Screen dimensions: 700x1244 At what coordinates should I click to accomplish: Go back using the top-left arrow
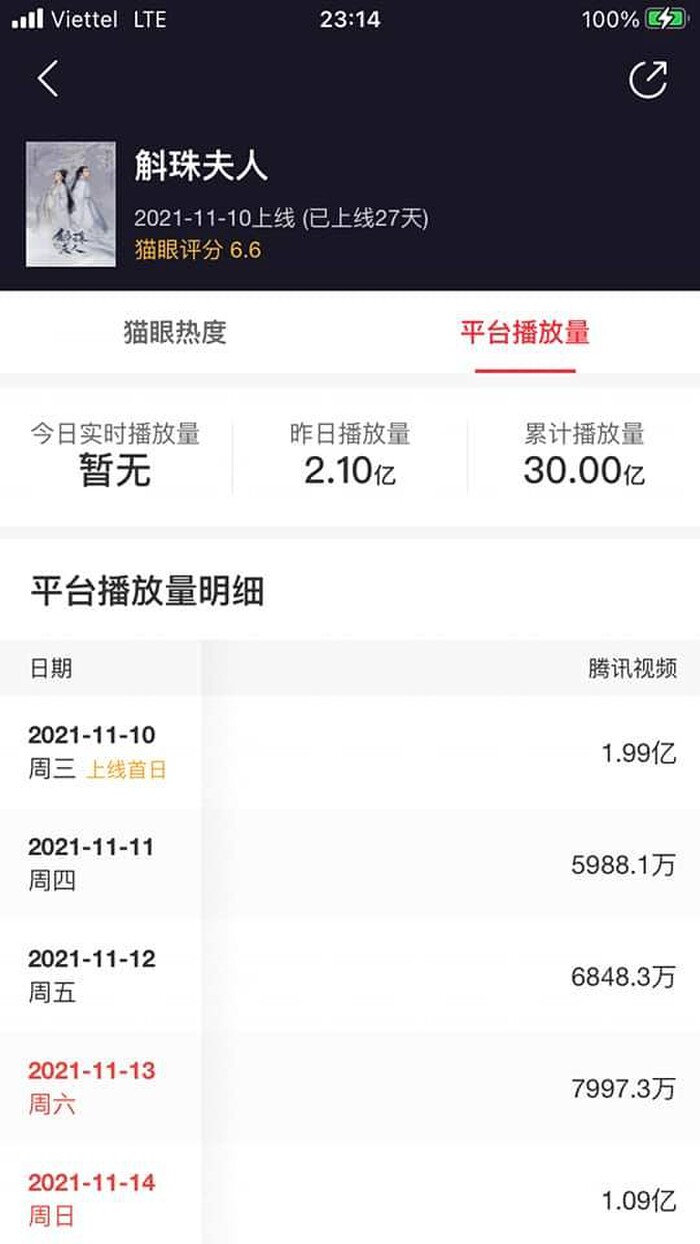point(48,79)
